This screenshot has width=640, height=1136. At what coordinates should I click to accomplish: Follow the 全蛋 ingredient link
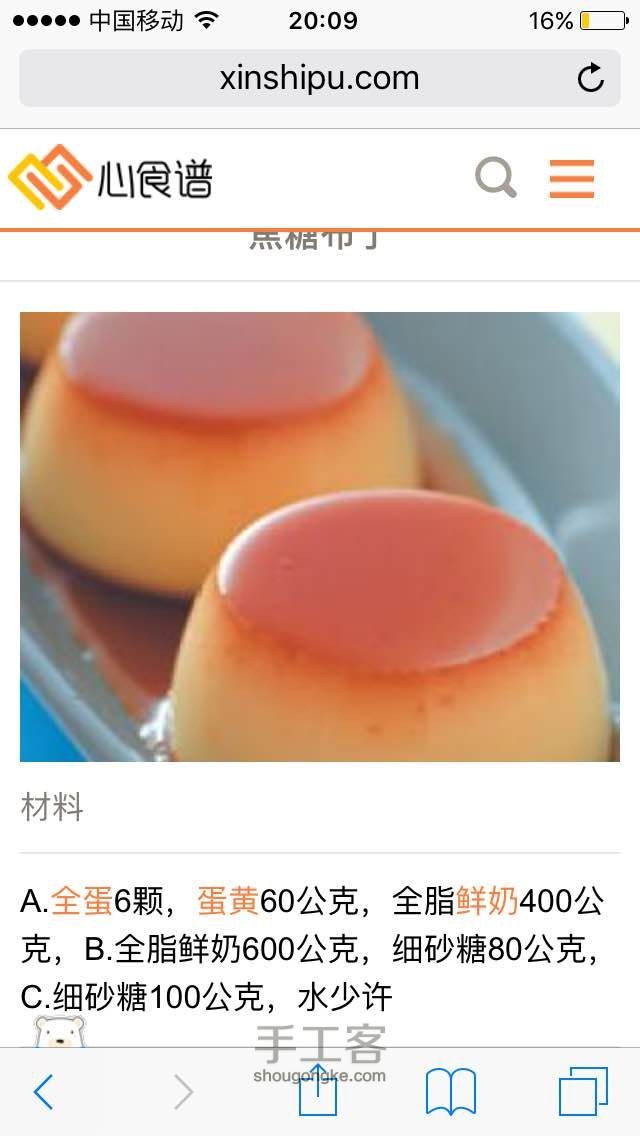82,901
